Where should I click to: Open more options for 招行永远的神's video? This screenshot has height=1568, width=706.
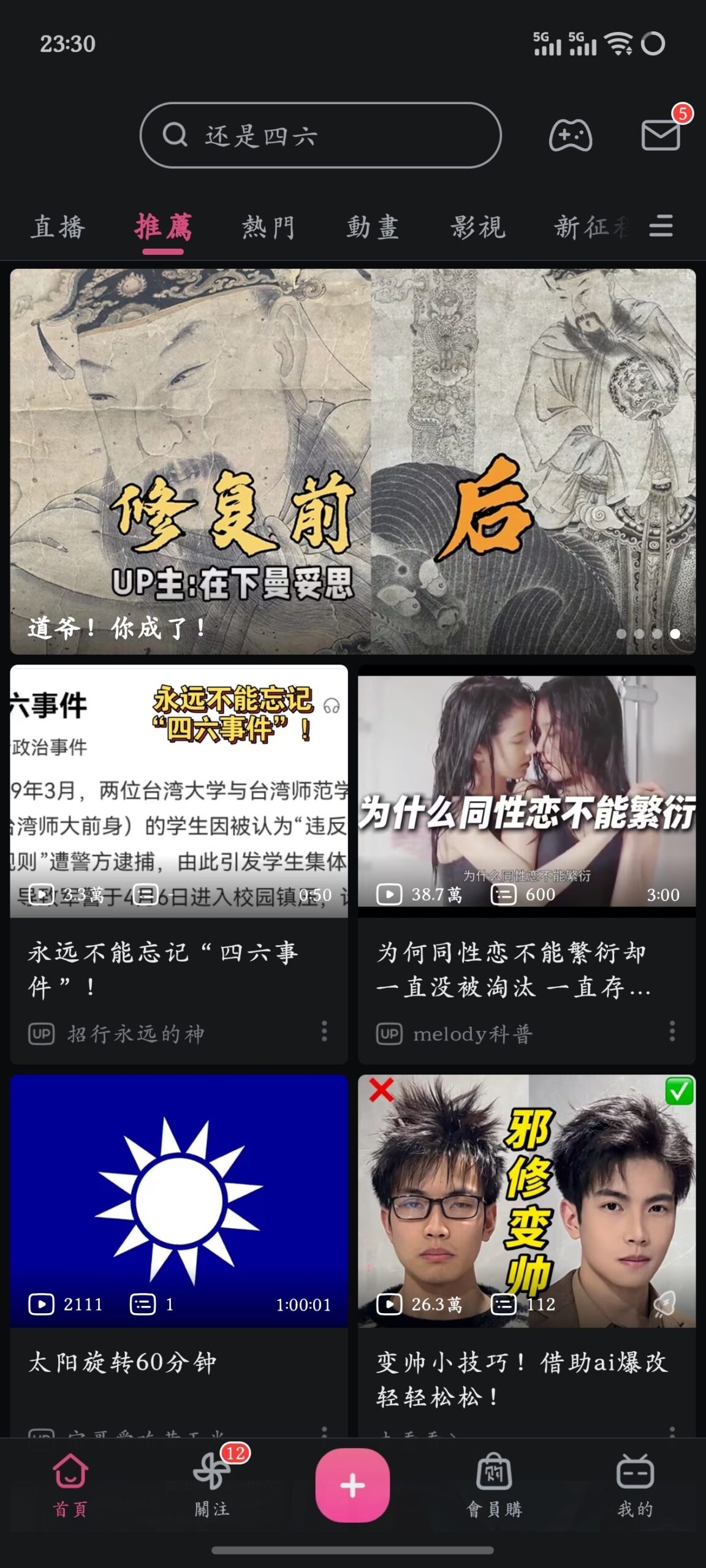point(324,1031)
